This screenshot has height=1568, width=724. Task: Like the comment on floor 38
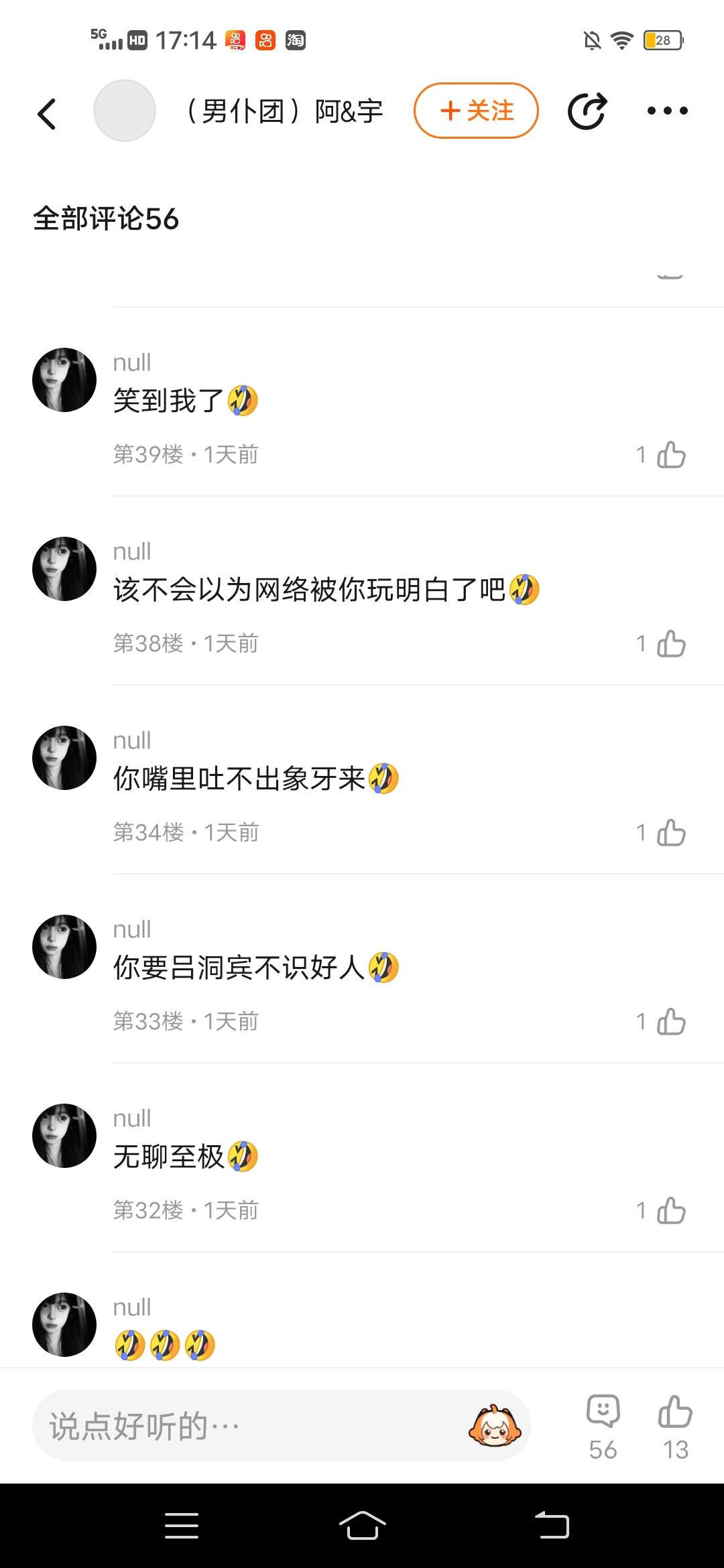pyautogui.click(x=670, y=644)
